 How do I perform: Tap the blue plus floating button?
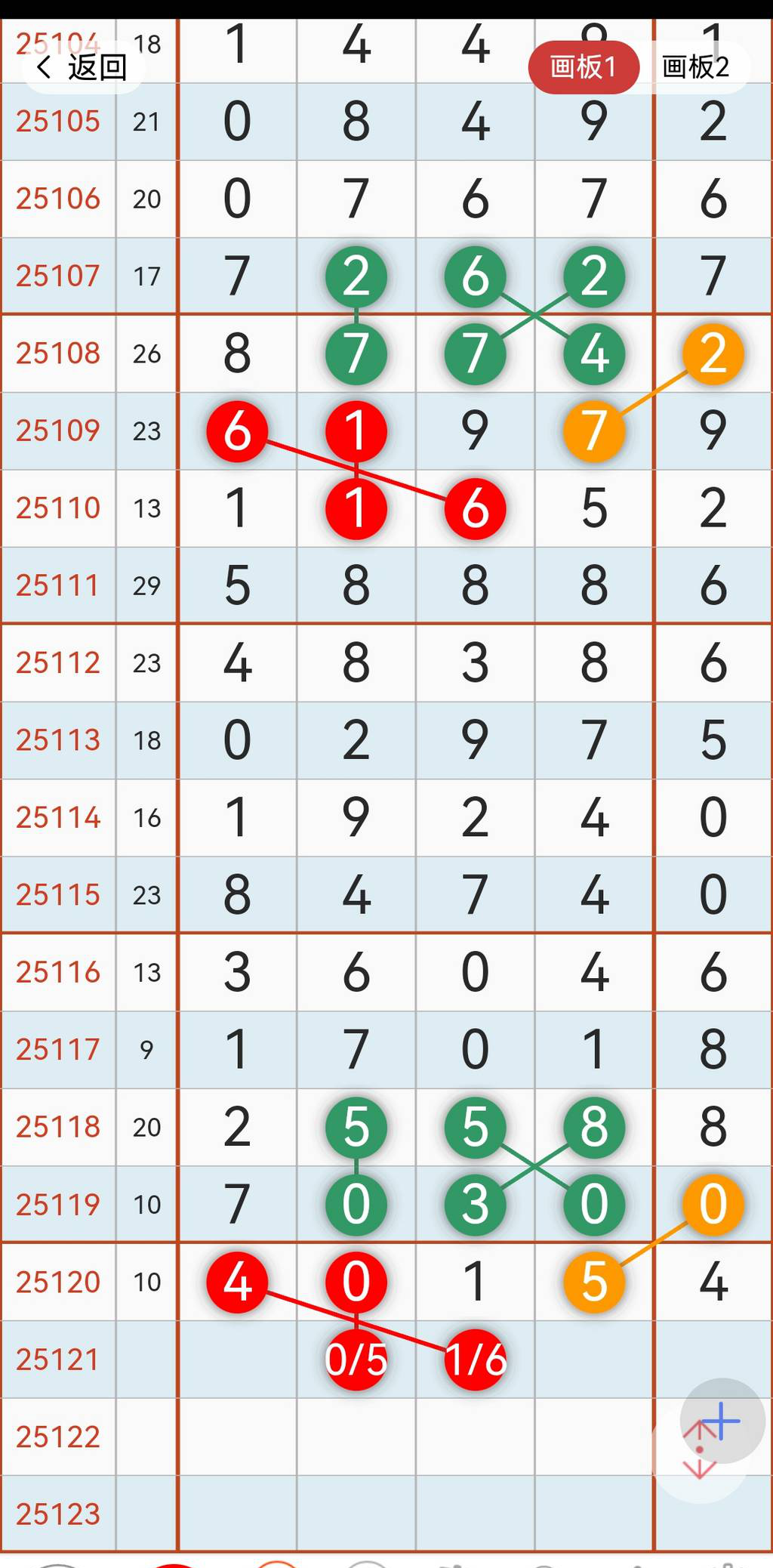(722, 1421)
